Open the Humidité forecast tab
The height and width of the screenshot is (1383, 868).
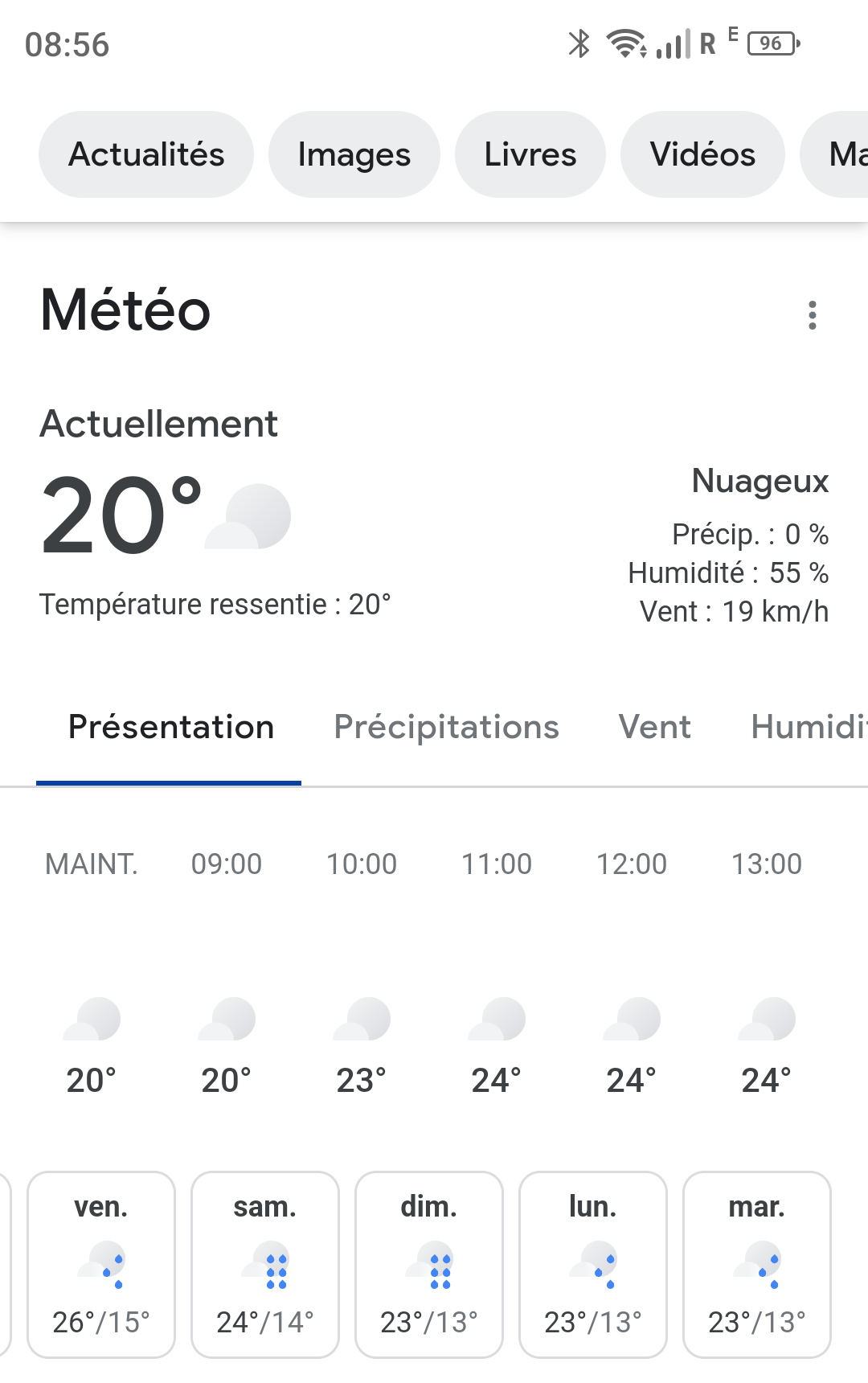tap(808, 727)
